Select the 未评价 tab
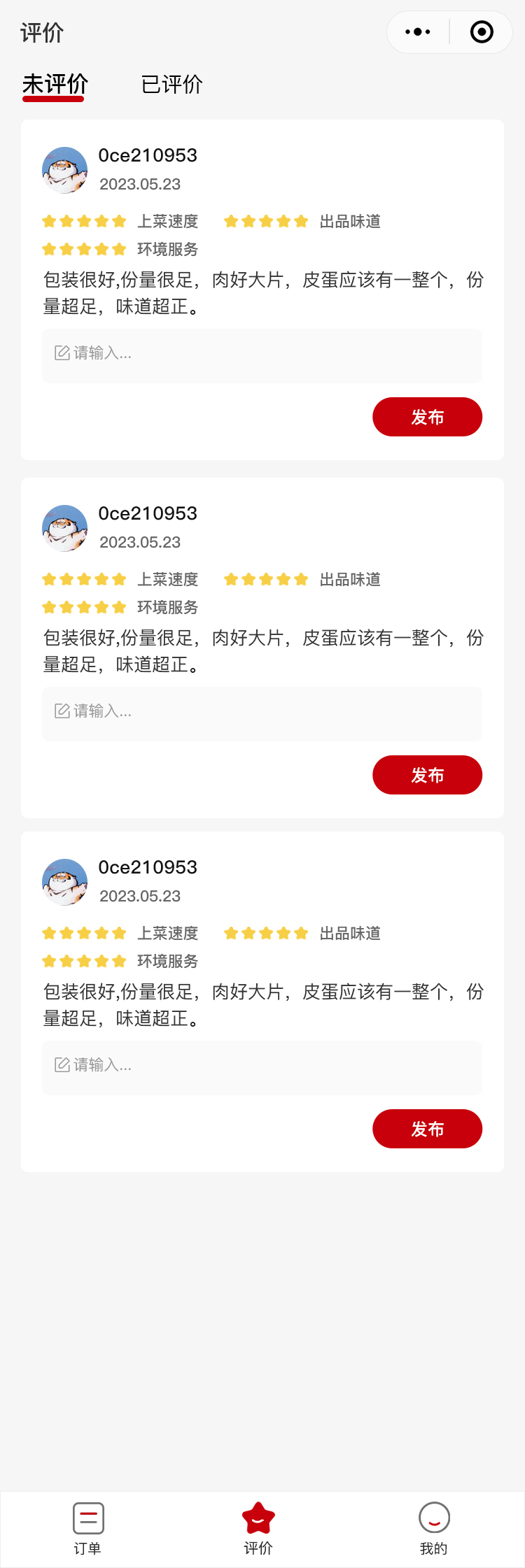This screenshot has height=1568, width=525. tap(55, 85)
